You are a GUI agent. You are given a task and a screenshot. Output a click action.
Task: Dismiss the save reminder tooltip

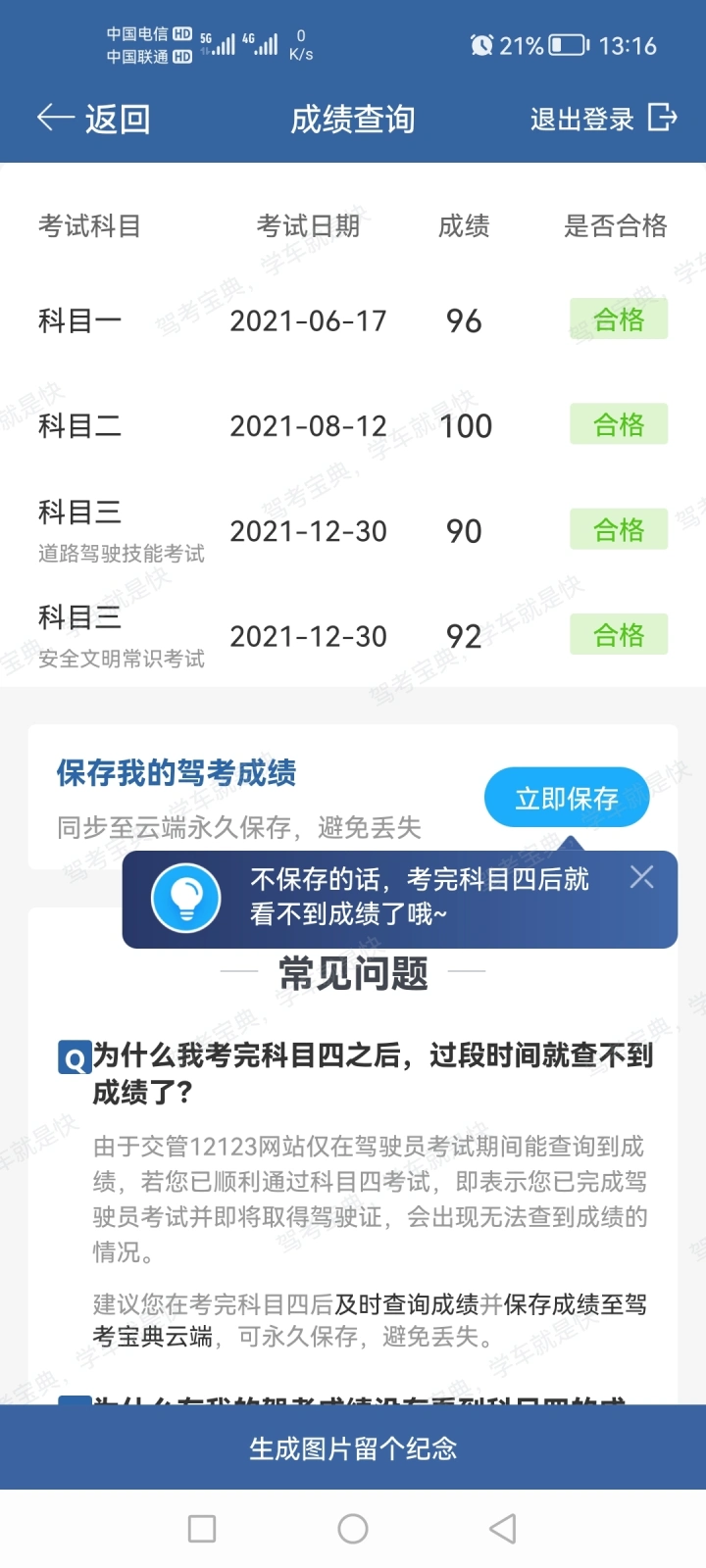pos(642,877)
